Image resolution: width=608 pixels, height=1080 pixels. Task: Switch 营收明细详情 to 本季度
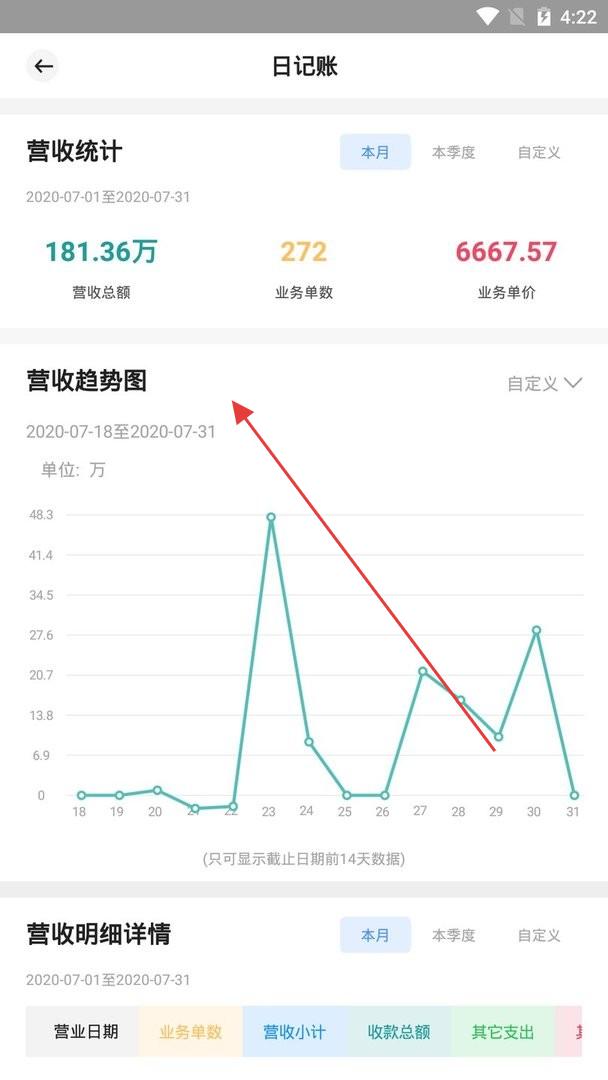(x=453, y=935)
